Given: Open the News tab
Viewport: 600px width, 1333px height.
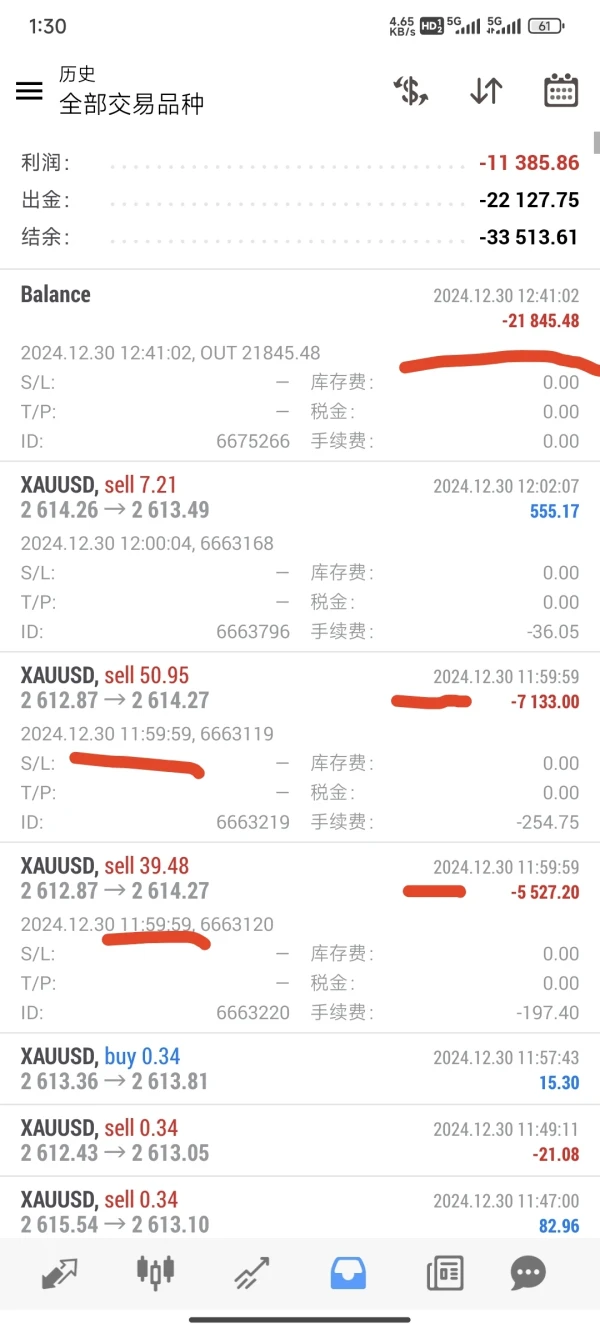Looking at the screenshot, I should [444, 1273].
